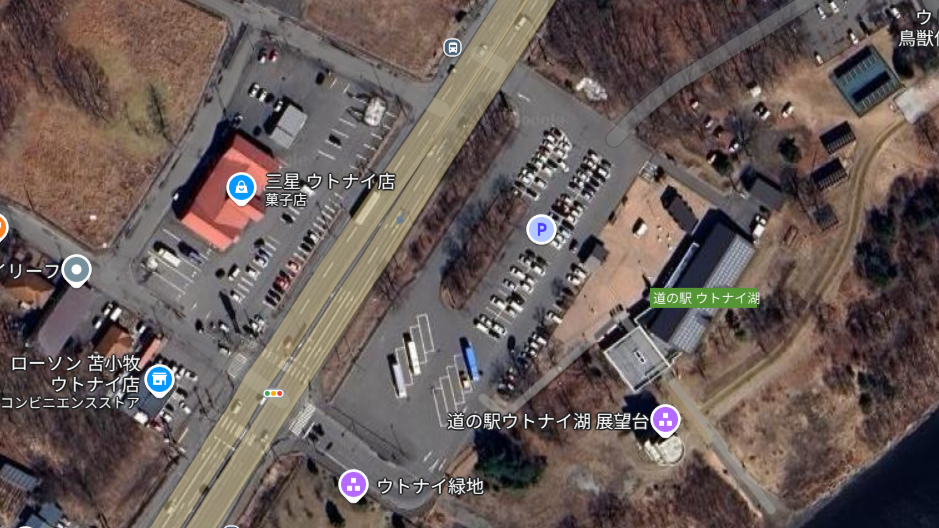Select the gray pin near リーフ
Image resolution: width=939 pixels, height=528 pixels.
pos(77,269)
